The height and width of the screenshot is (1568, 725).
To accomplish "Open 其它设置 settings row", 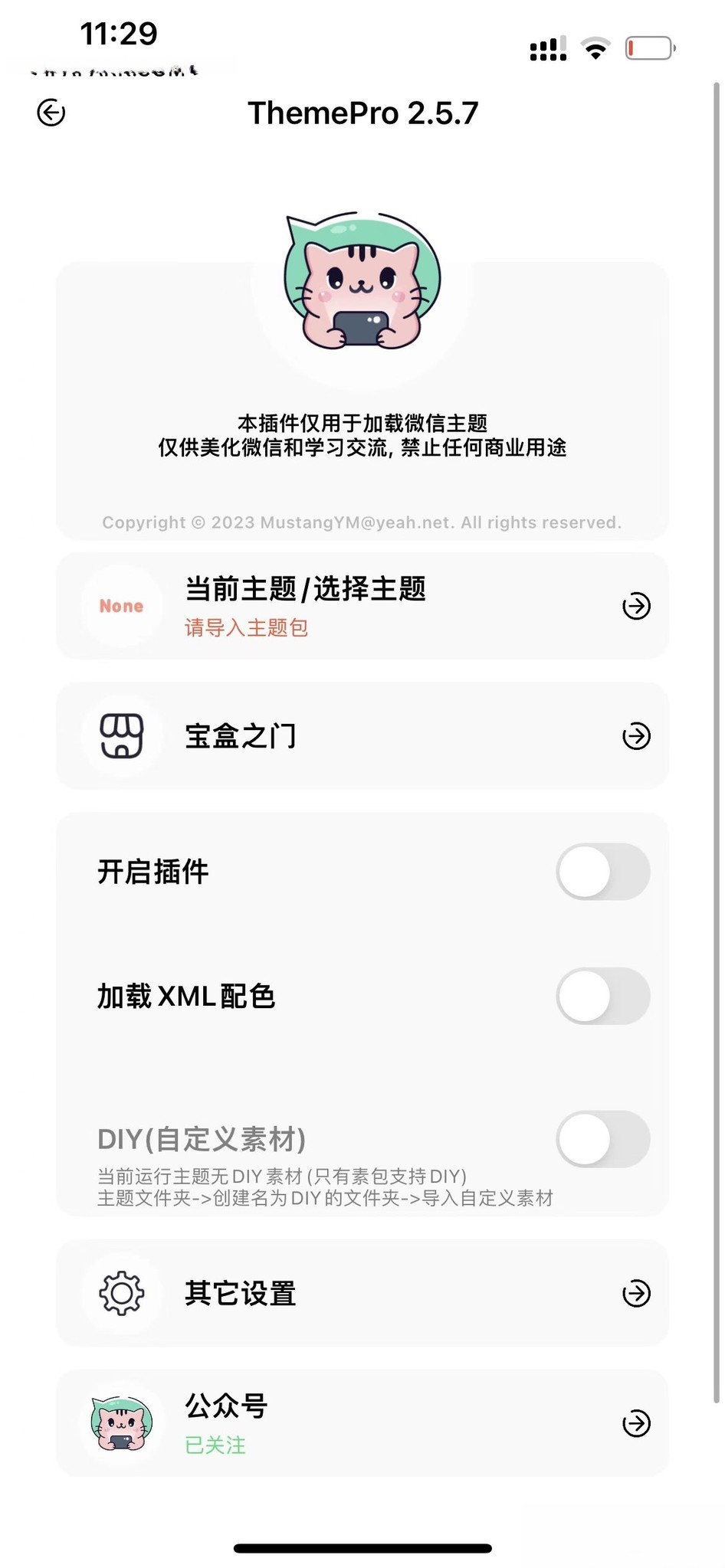I will (x=362, y=1294).
